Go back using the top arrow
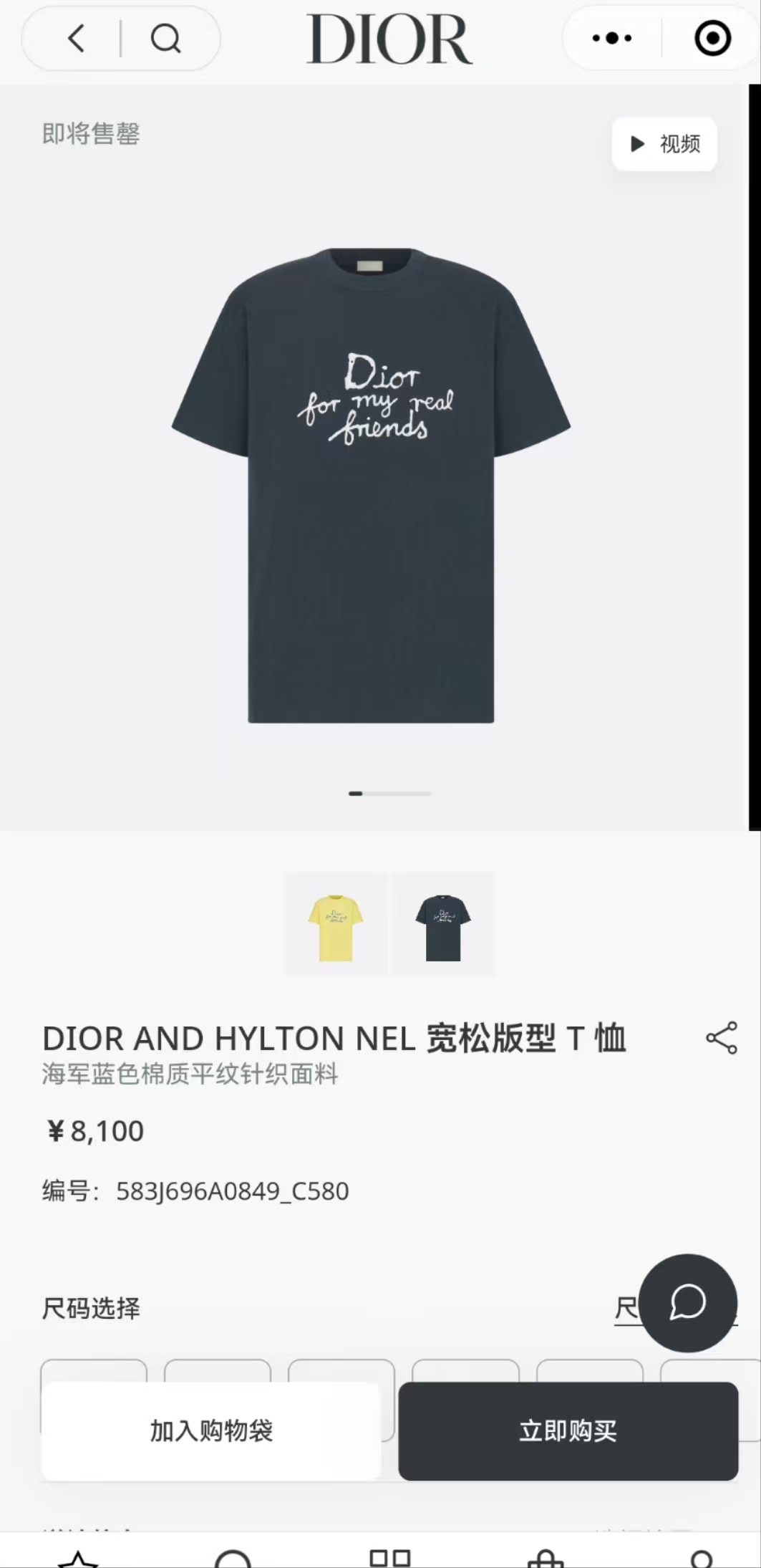The image size is (761, 1568). 76,39
